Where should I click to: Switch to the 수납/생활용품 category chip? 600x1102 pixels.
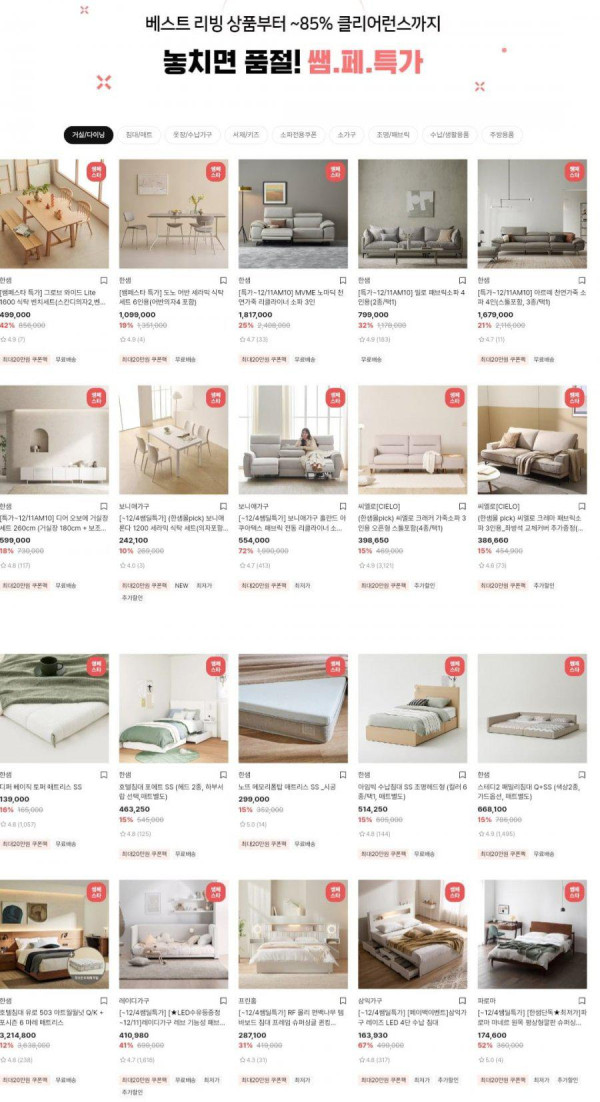coord(448,134)
